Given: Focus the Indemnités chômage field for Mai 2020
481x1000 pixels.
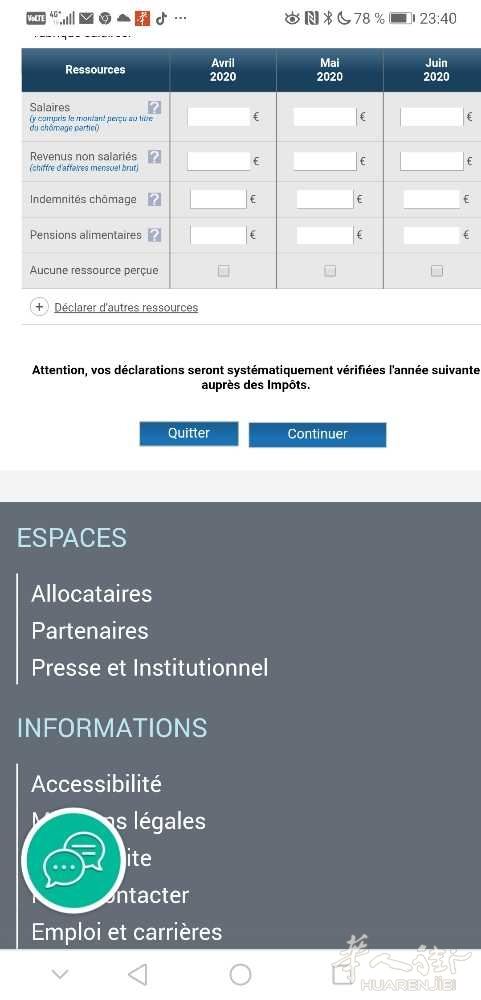Looking at the screenshot, I should [x=325, y=199].
